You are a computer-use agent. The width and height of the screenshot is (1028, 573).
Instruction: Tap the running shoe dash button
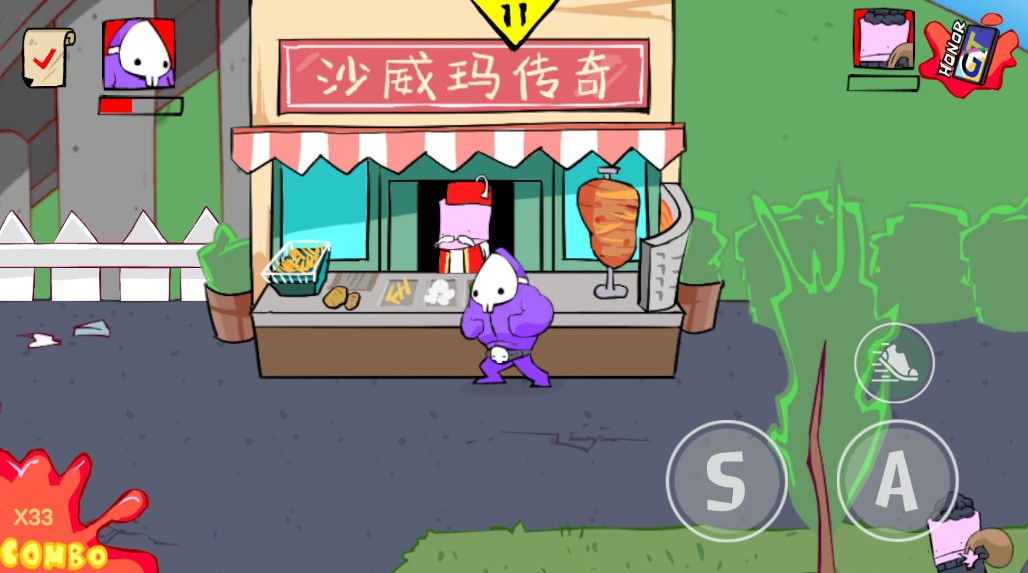[x=894, y=363]
